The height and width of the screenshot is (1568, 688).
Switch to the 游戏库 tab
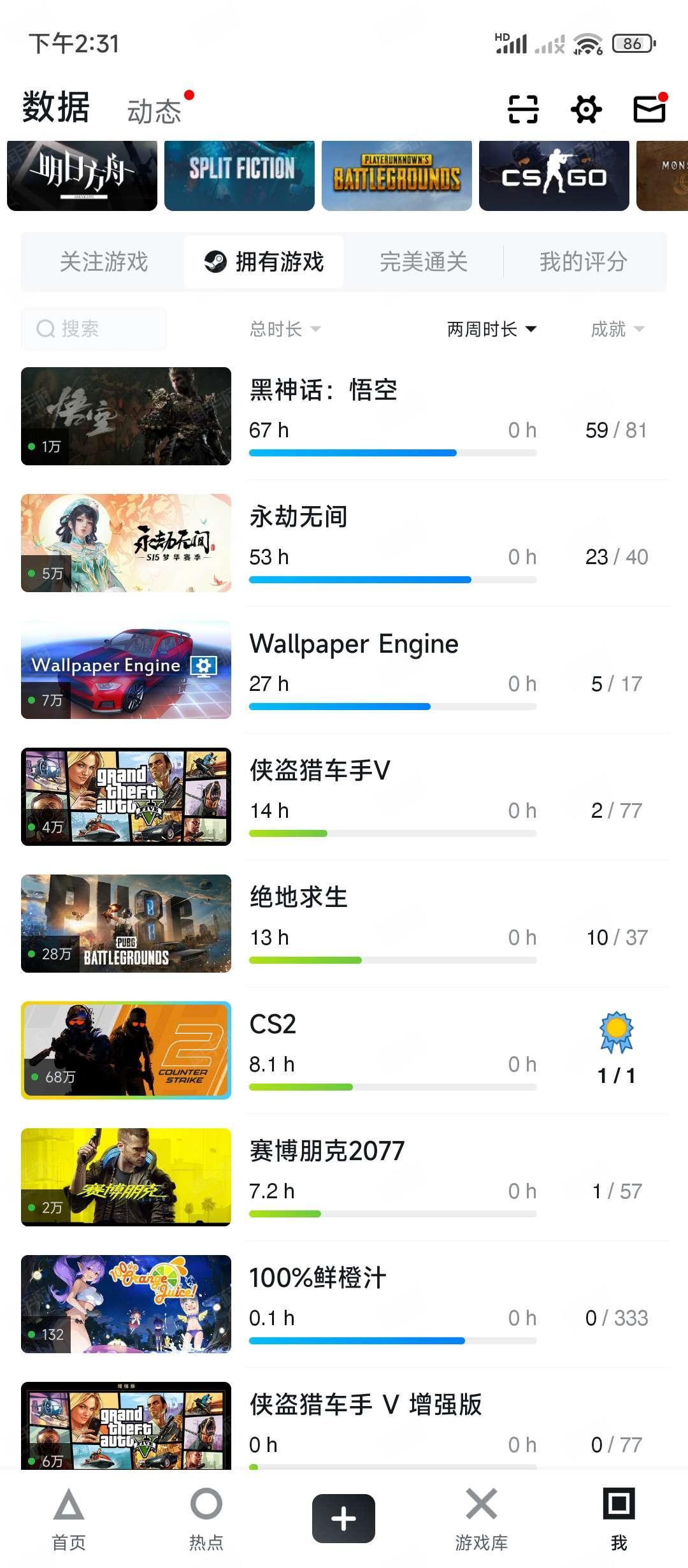tap(482, 1520)
